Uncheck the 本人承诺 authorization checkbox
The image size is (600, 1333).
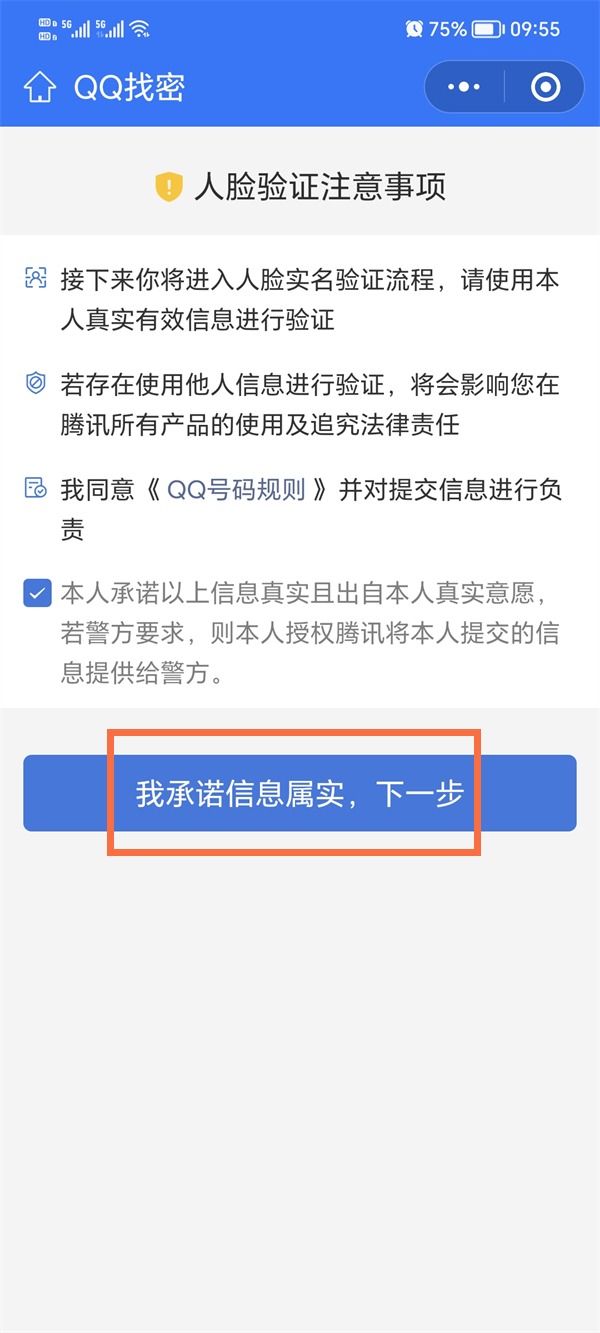point(37,593)
